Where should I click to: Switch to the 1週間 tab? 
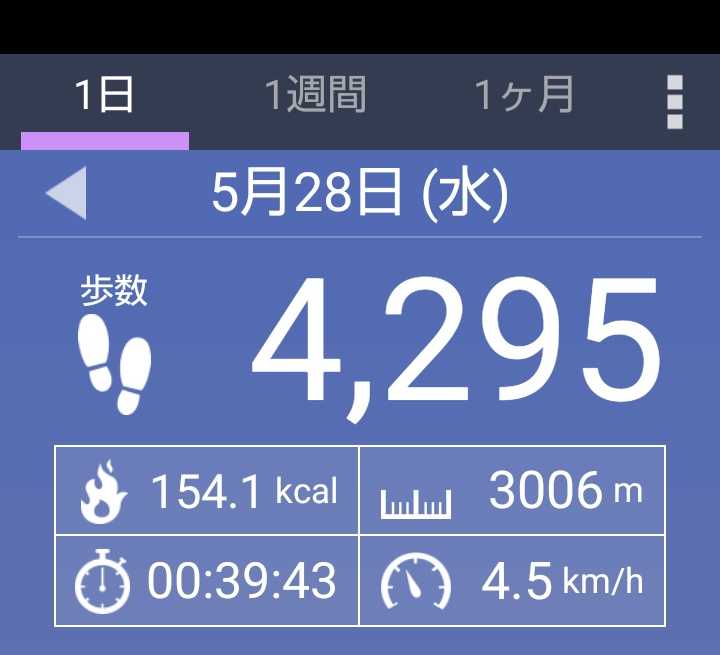pos(315,98)
